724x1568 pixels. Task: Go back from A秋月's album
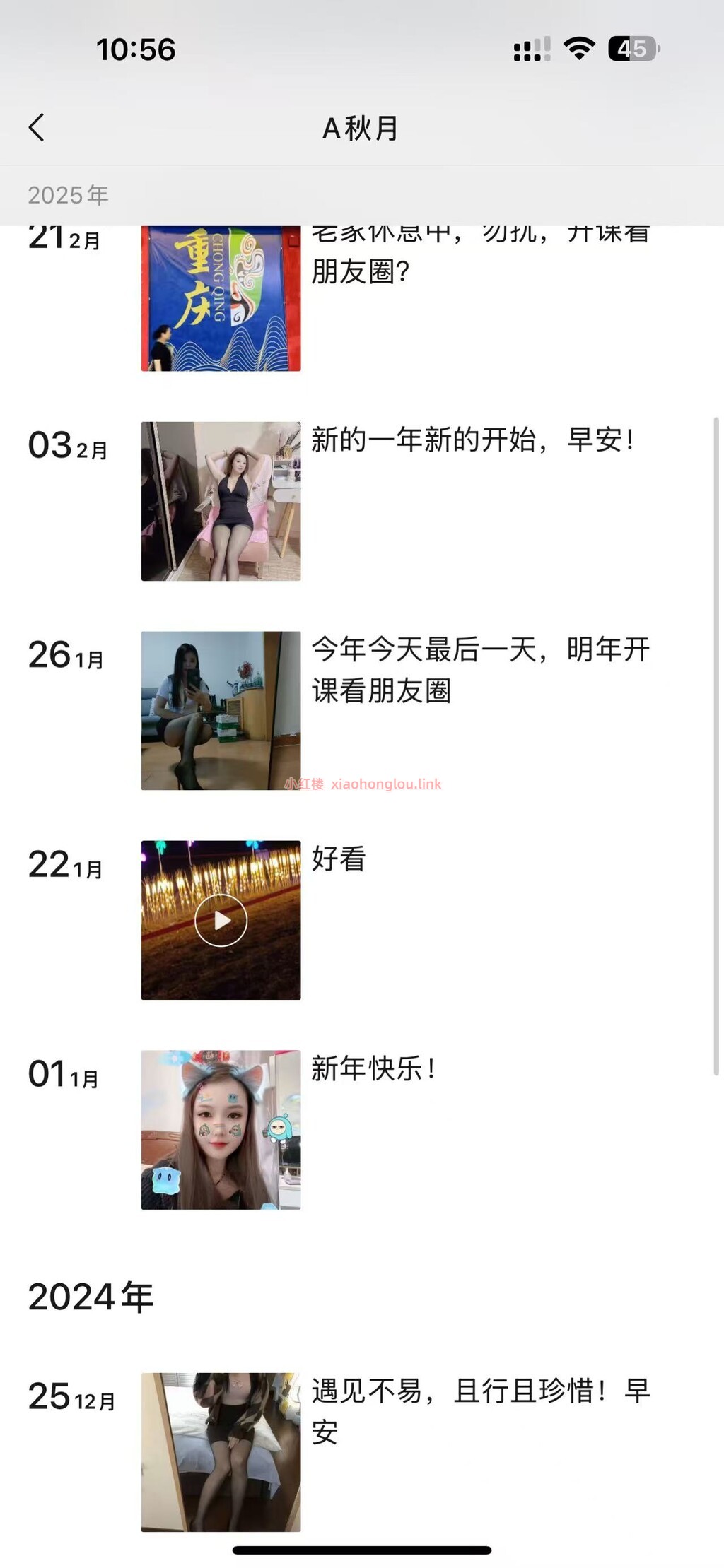click(x=37, y=128)
